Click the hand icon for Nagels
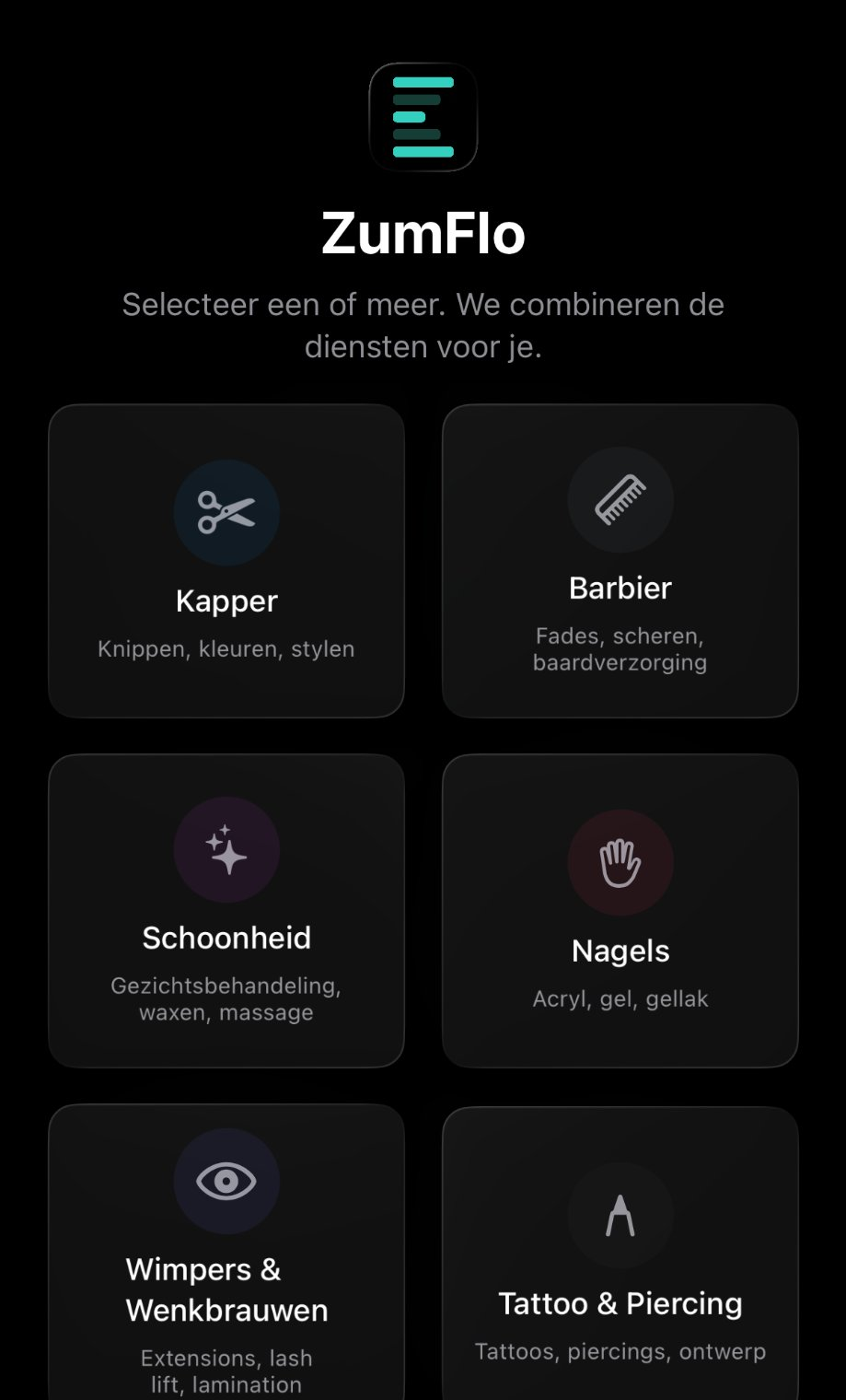The image size is (846, 1400). [620, 863]
